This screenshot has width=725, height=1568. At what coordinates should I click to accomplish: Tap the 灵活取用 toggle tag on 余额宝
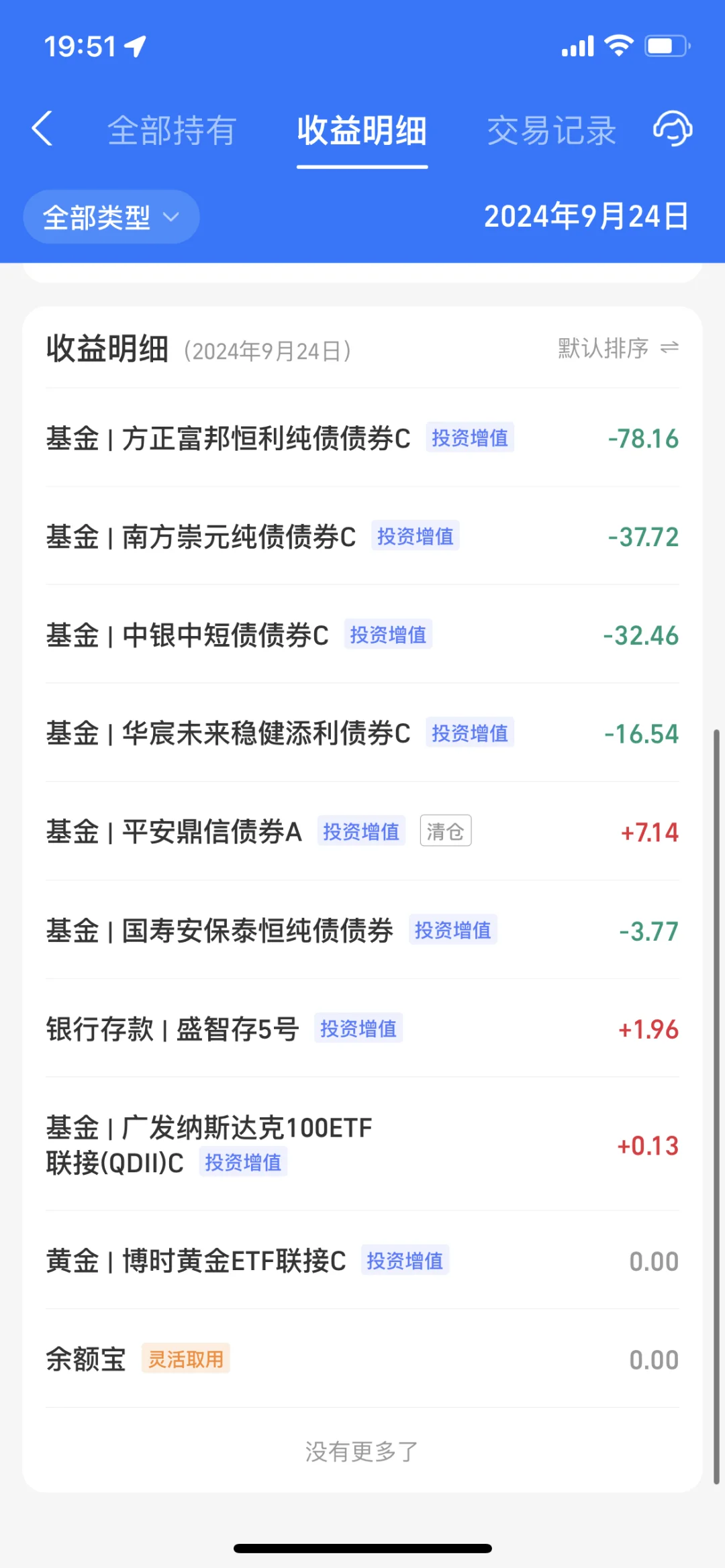[x=186, y=1359]
